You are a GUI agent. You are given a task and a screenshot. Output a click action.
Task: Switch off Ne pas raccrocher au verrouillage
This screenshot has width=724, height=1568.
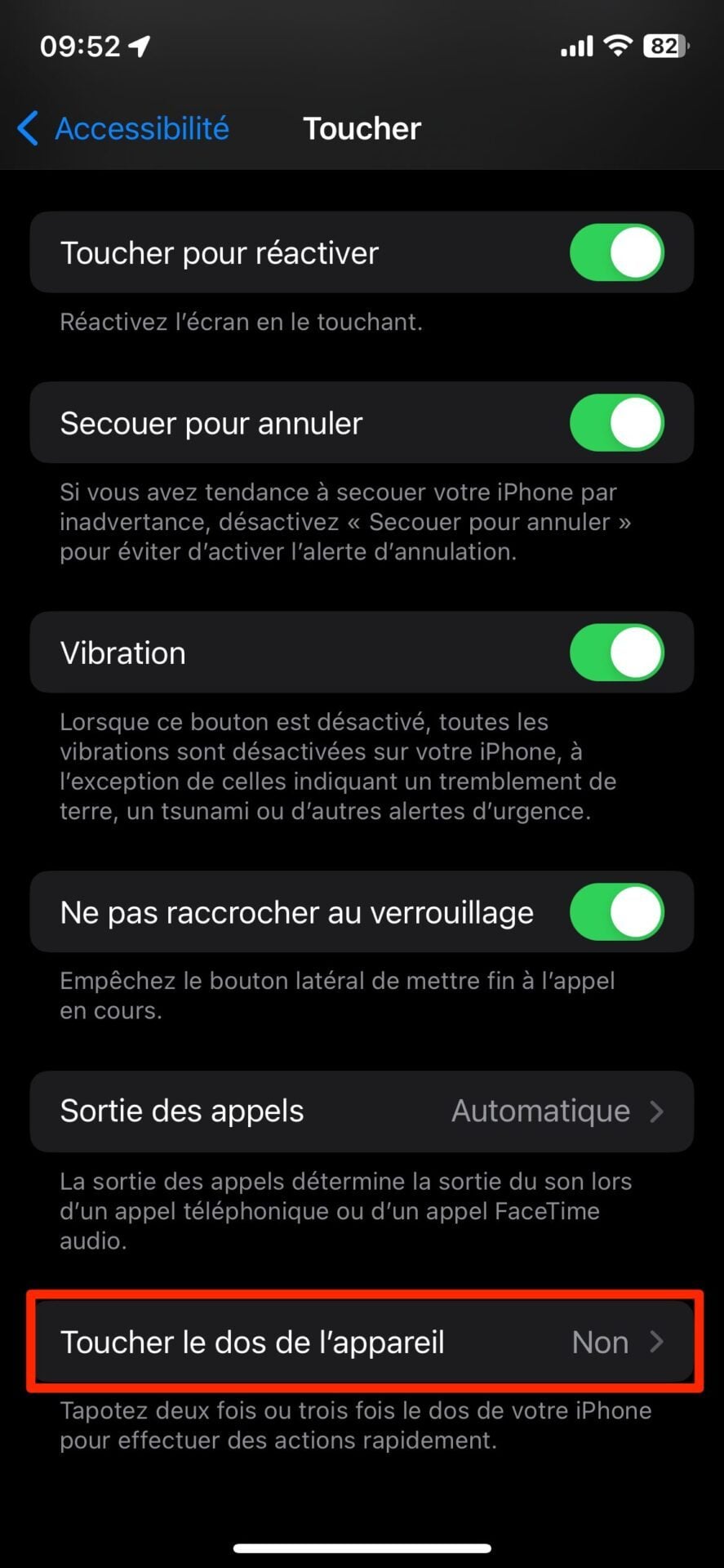click(x=616, y=911)
